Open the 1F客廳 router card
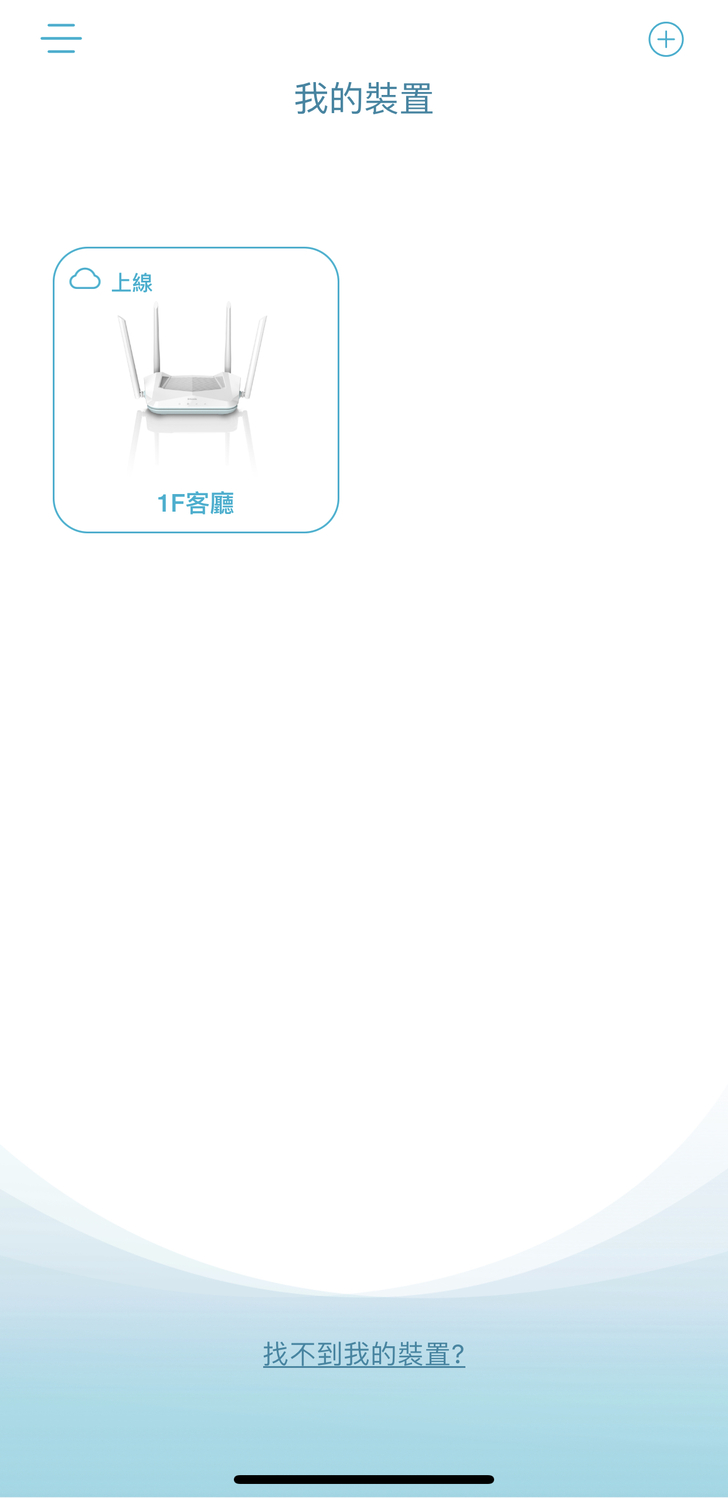Image resolution: width=728 pixels, height=1498 pixels. point(196,390)
